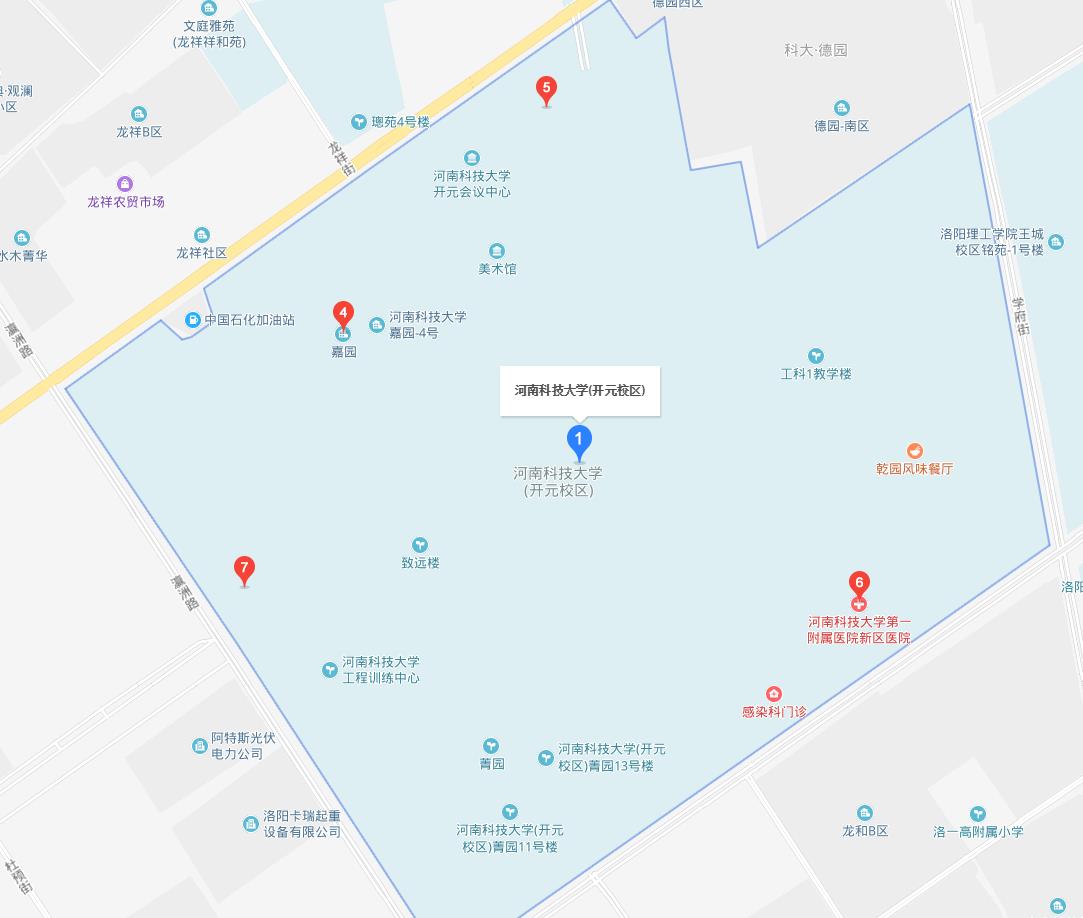The width and height of the screenshot is (1083, 918).
Task: Select the 开元会议中心 map point
Action: tap(472, 158)
